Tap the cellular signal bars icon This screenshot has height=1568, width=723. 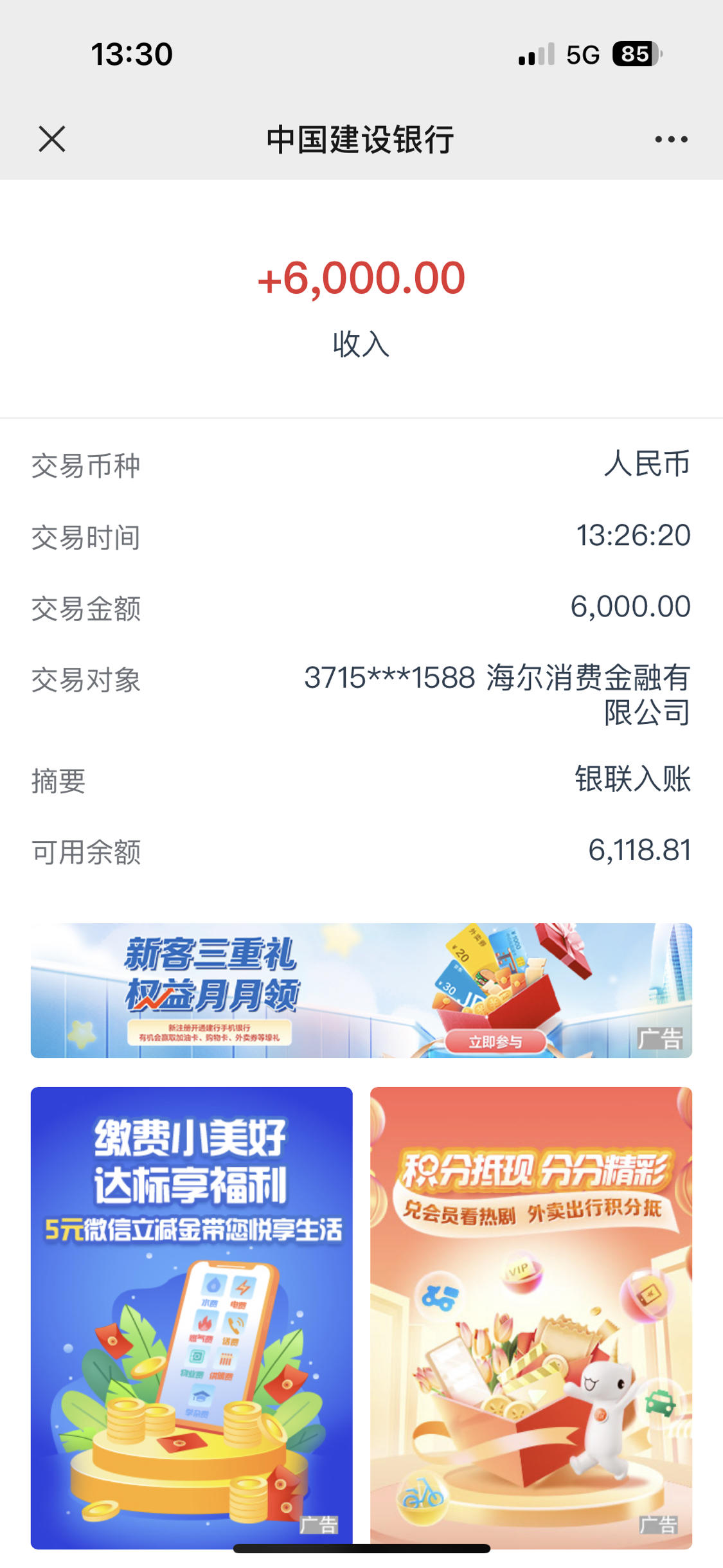pos(536,55)
